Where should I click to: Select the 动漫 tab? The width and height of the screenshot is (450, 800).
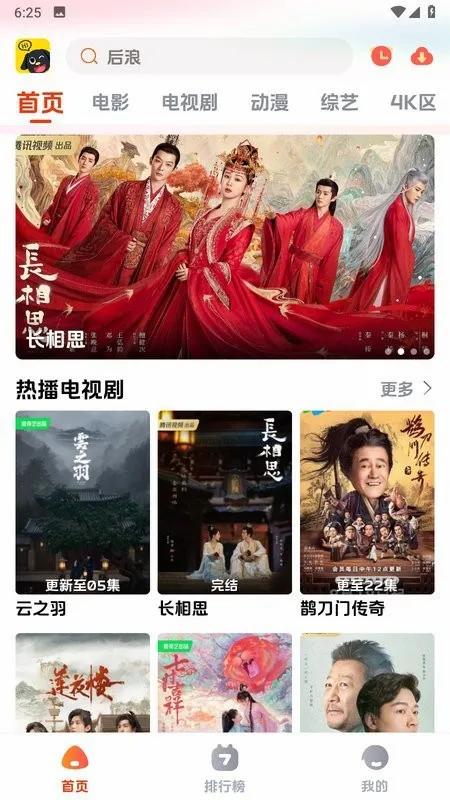269,103
